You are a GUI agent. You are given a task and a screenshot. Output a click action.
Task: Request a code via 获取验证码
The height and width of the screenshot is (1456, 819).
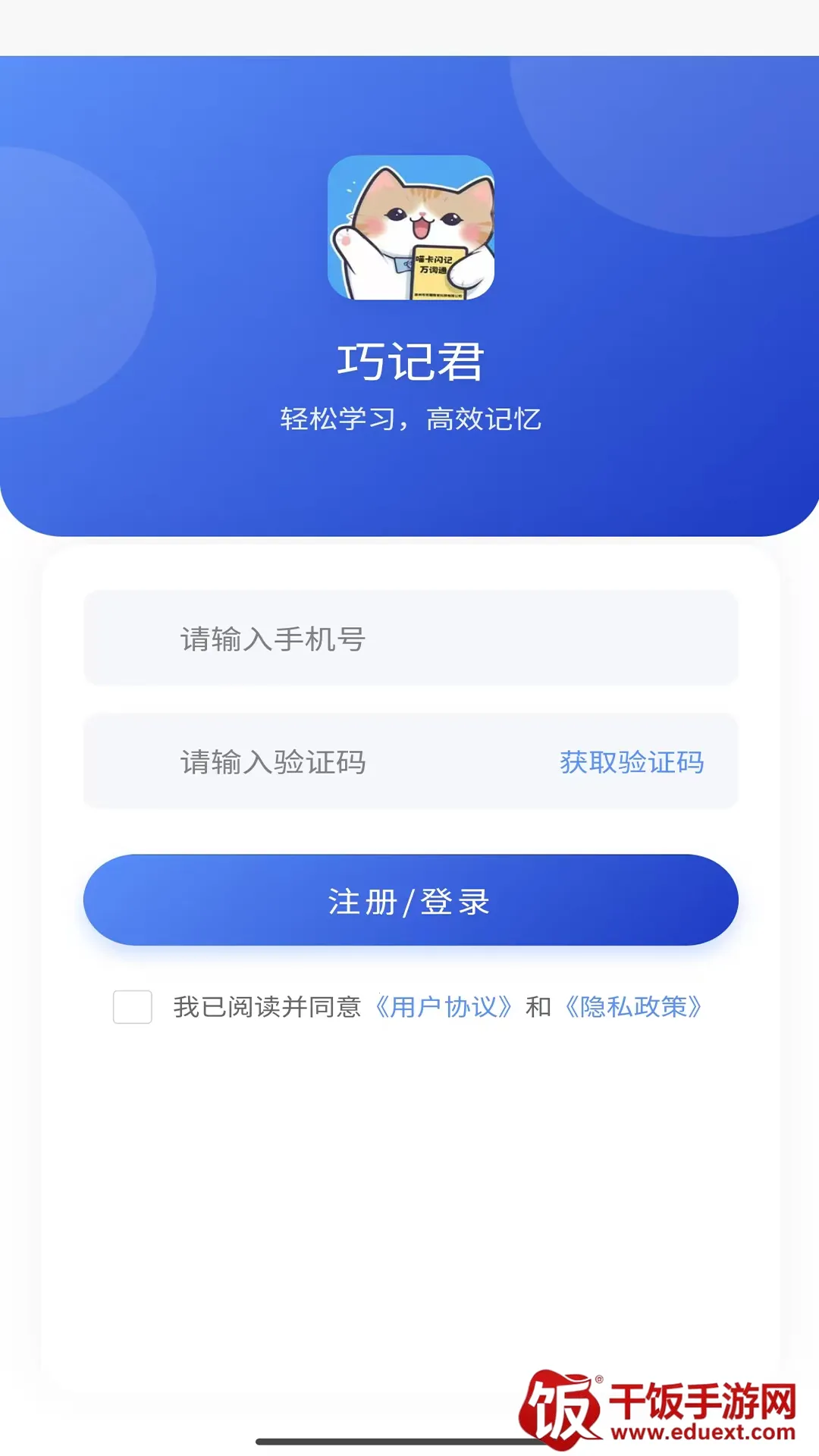click(x=632, y=762)
